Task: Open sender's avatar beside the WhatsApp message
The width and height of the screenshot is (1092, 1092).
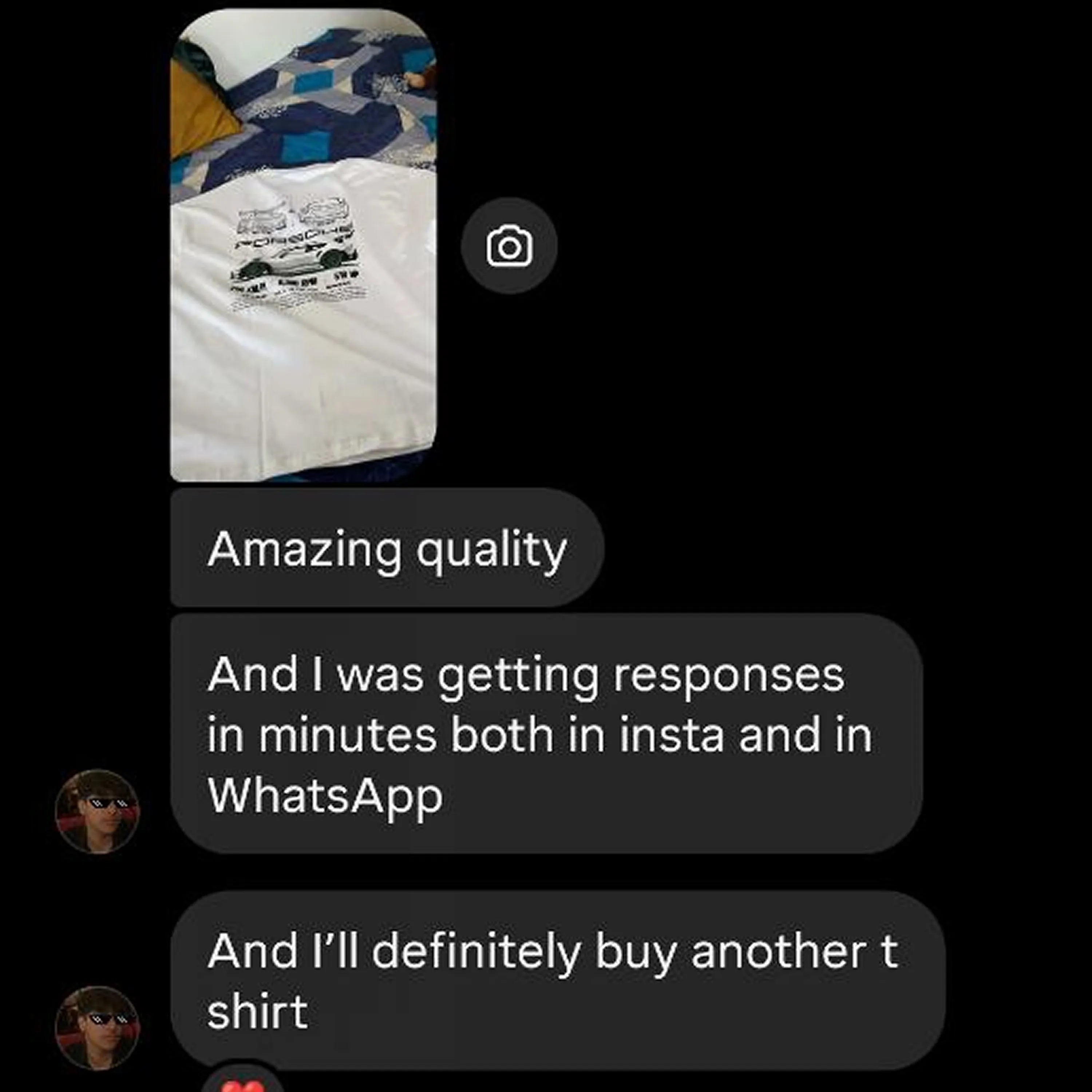Action: point(97,811)
